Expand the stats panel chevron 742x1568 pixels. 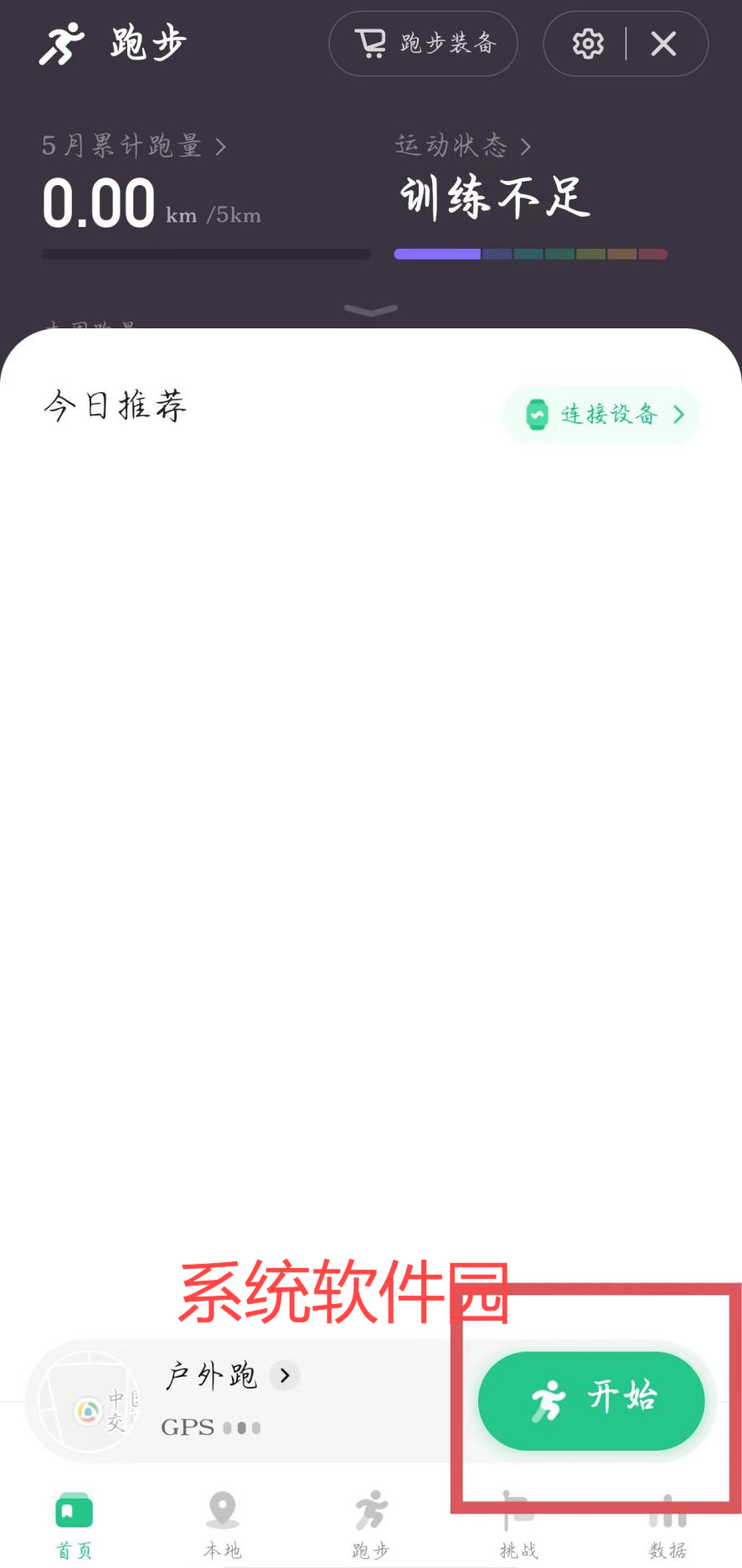click(371, 311)
